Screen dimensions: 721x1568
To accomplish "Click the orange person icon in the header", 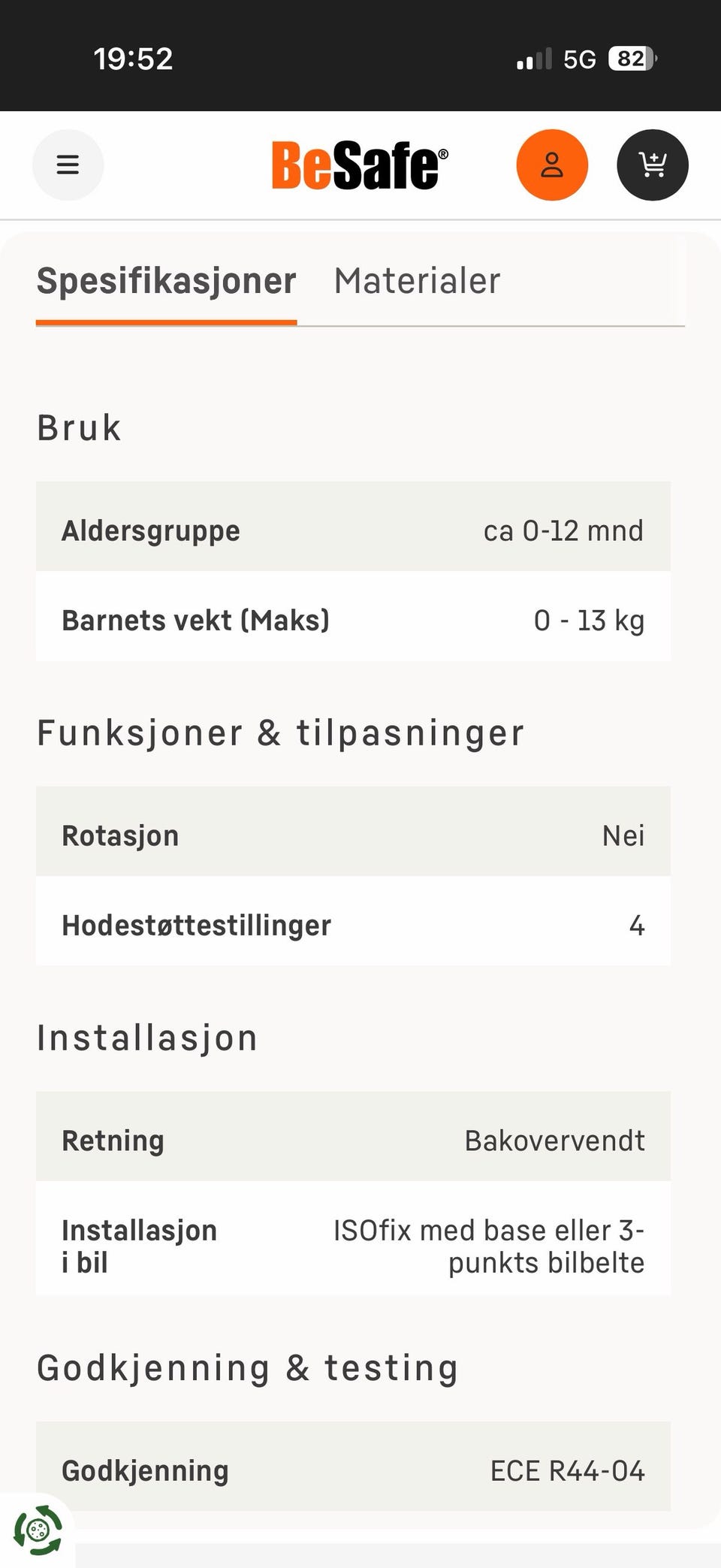I will (x=552, y=165).
